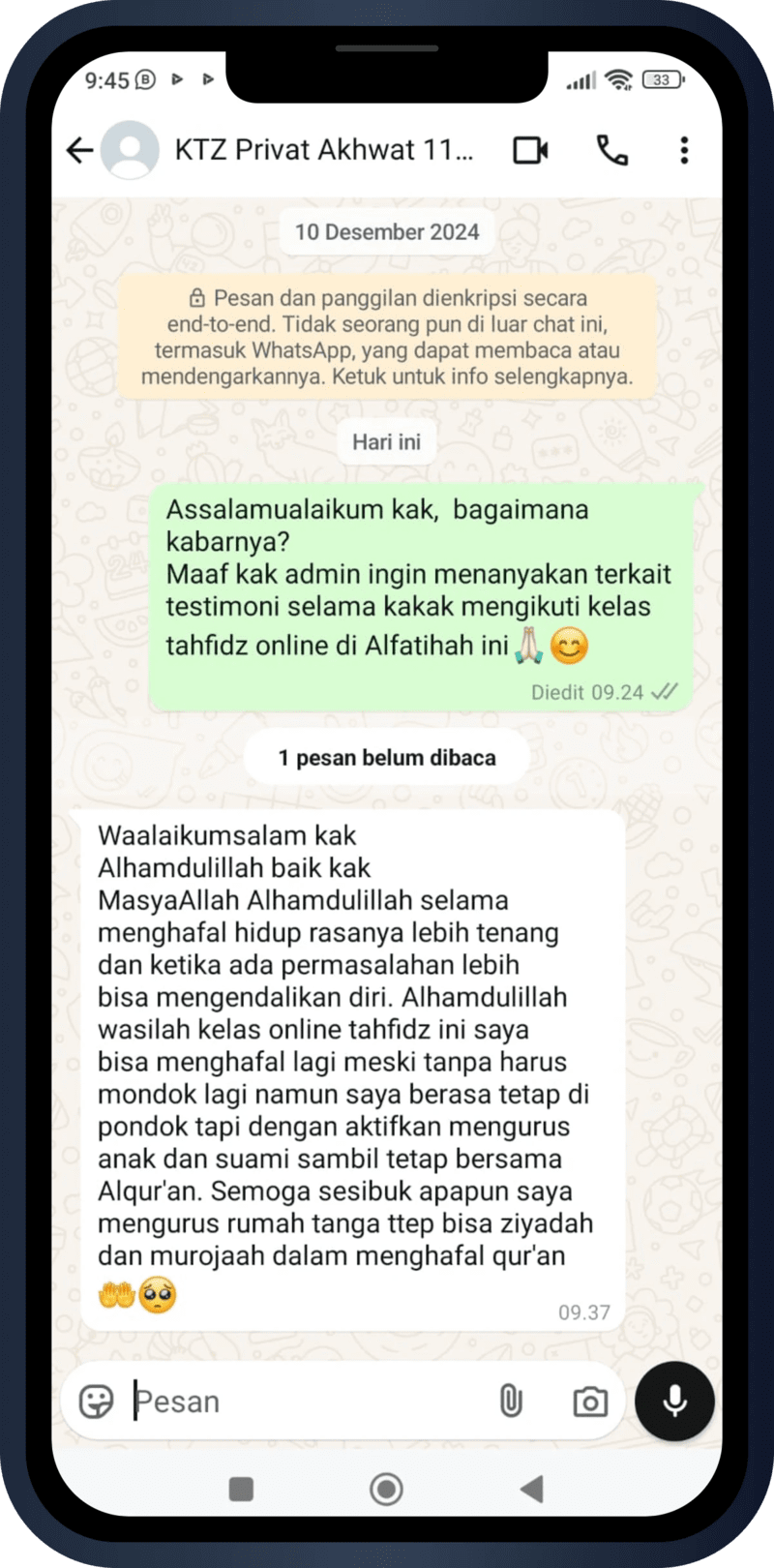Record a voice message
Viewport: 774px width, 1568px height.
point(674,1401)
